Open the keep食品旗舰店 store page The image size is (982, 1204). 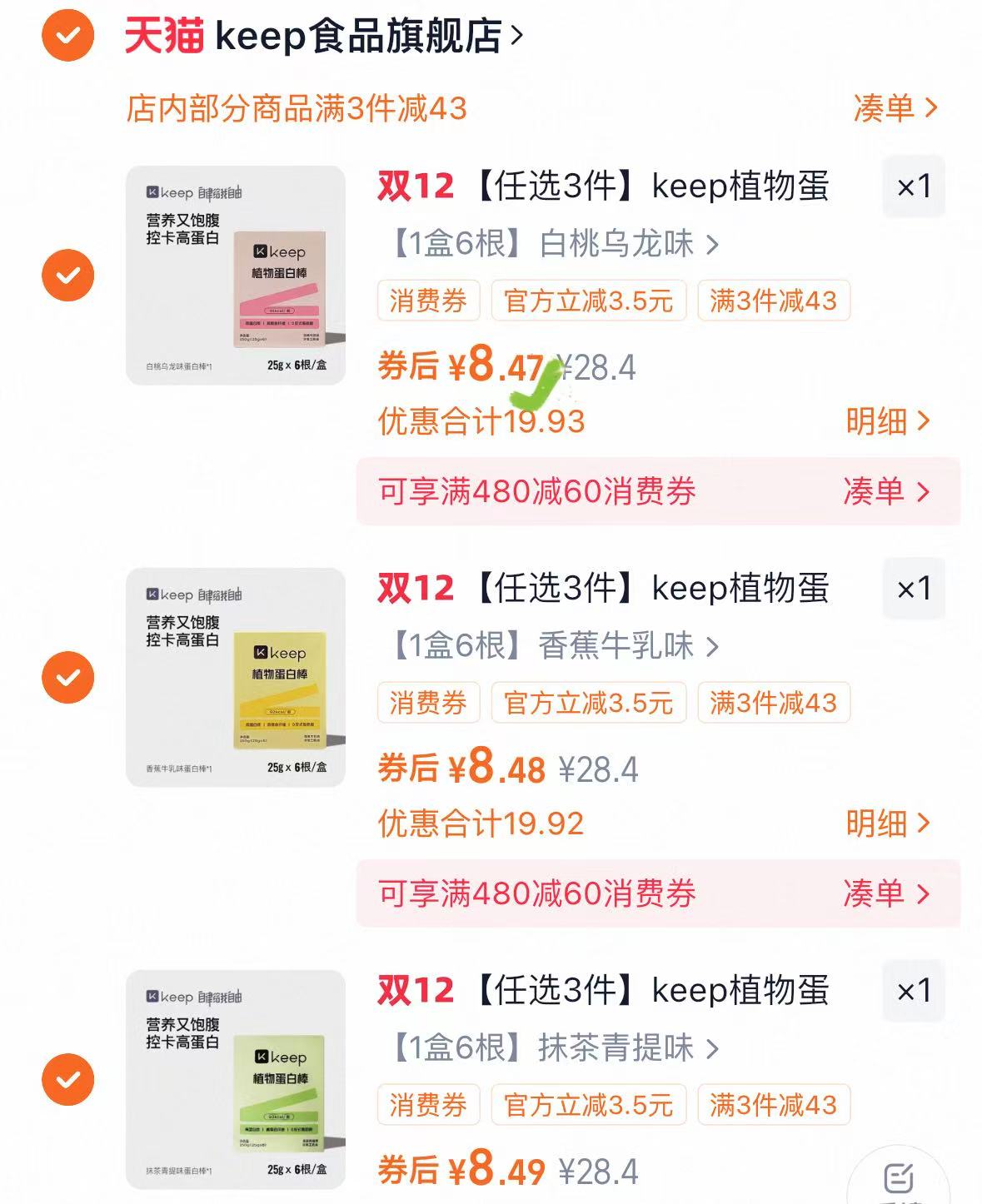click(358, 34)
